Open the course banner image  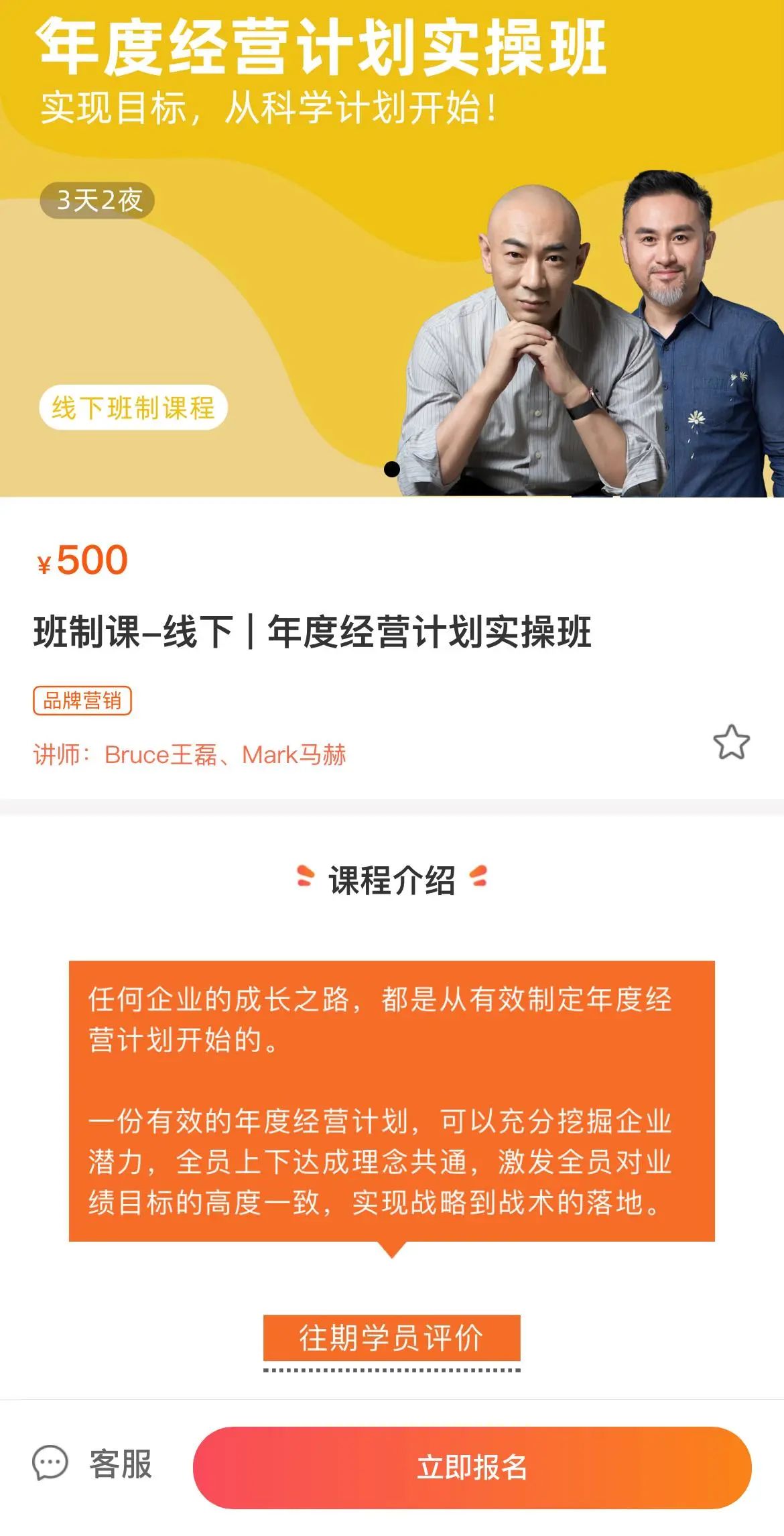click(x=392, y=248)
